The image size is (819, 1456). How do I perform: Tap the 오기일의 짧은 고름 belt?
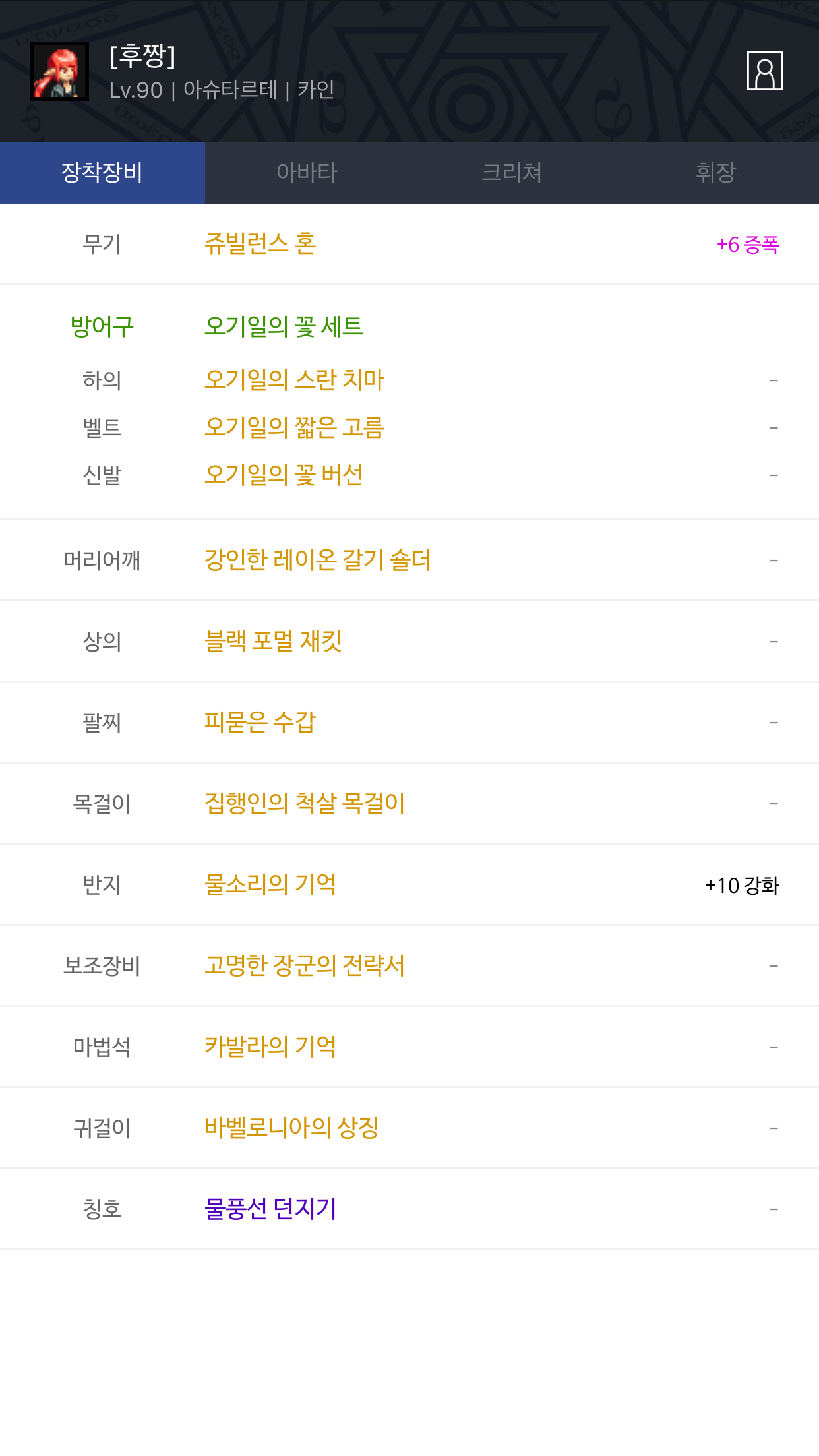click(x=294, y=427)
